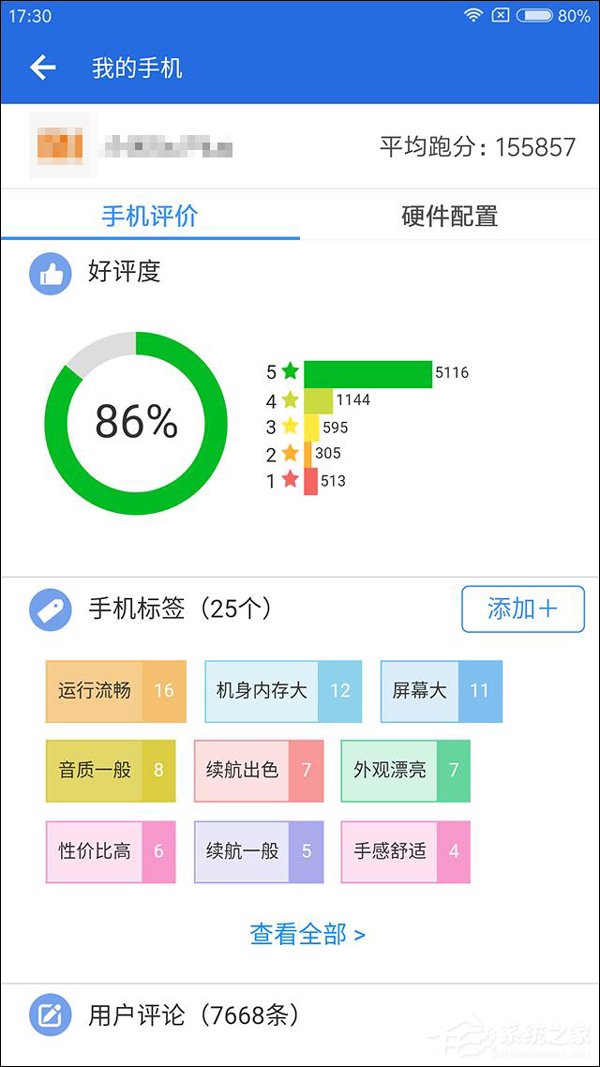Pick the 续航出色 tag

259,771
